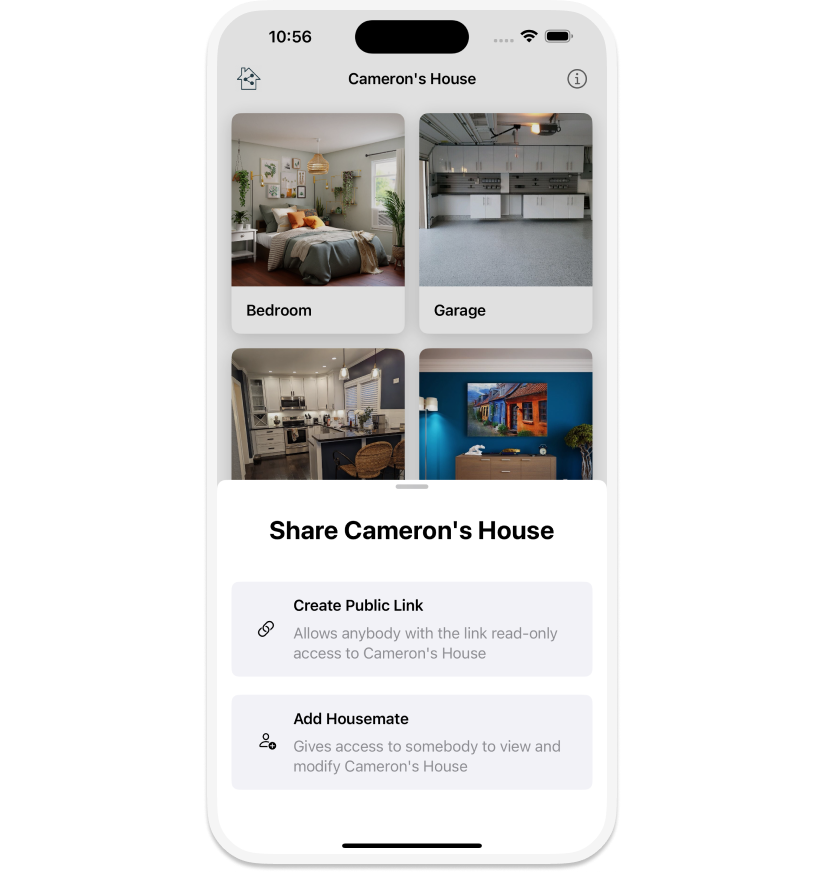Open the blue living room card
Image resolution: width=825 pixels, height=872 pixels.
click(505, 414)
